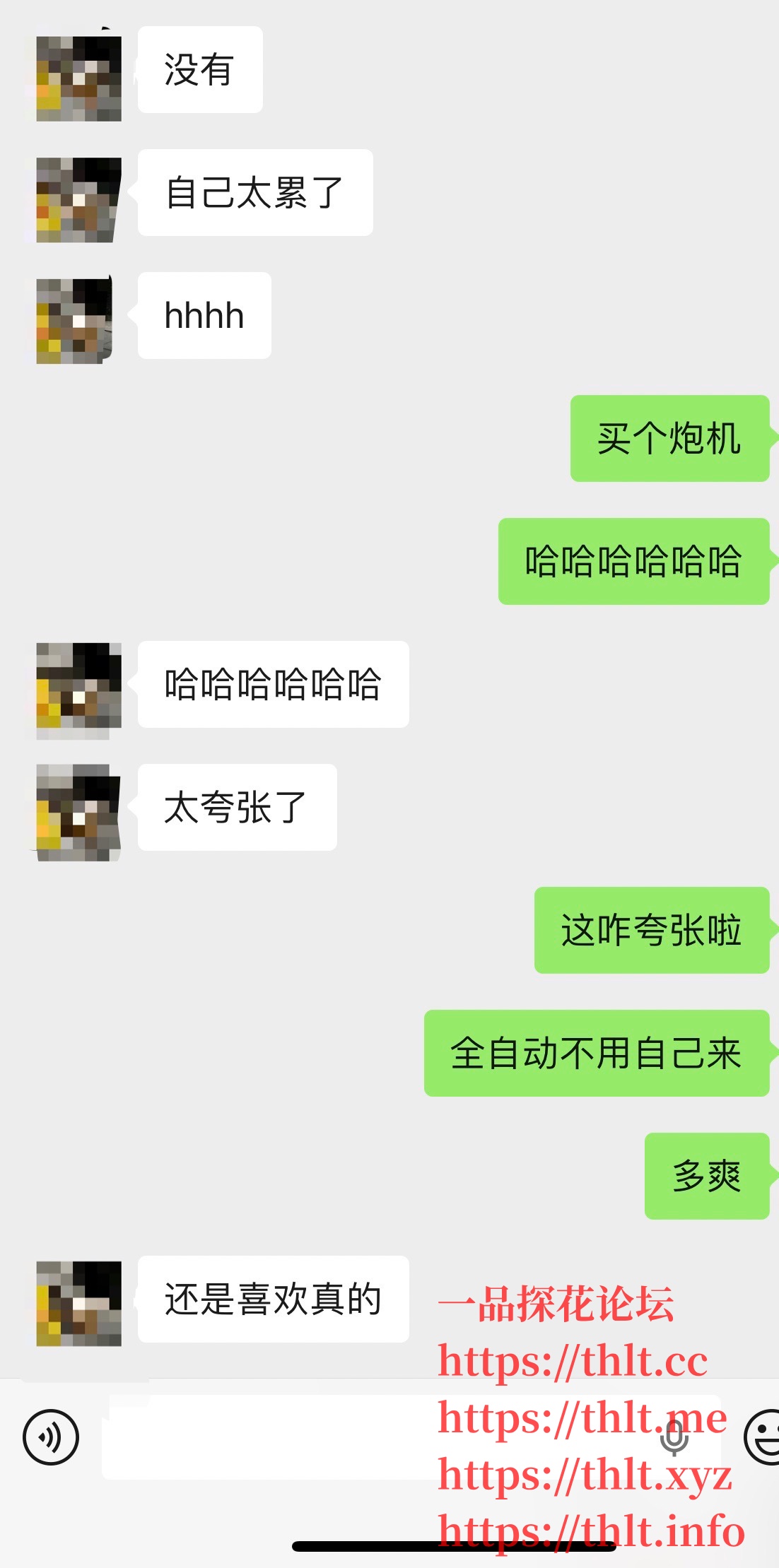Select the contact's avatar next to '没有'
This screenshot has height=1568, width=779.
78,69
